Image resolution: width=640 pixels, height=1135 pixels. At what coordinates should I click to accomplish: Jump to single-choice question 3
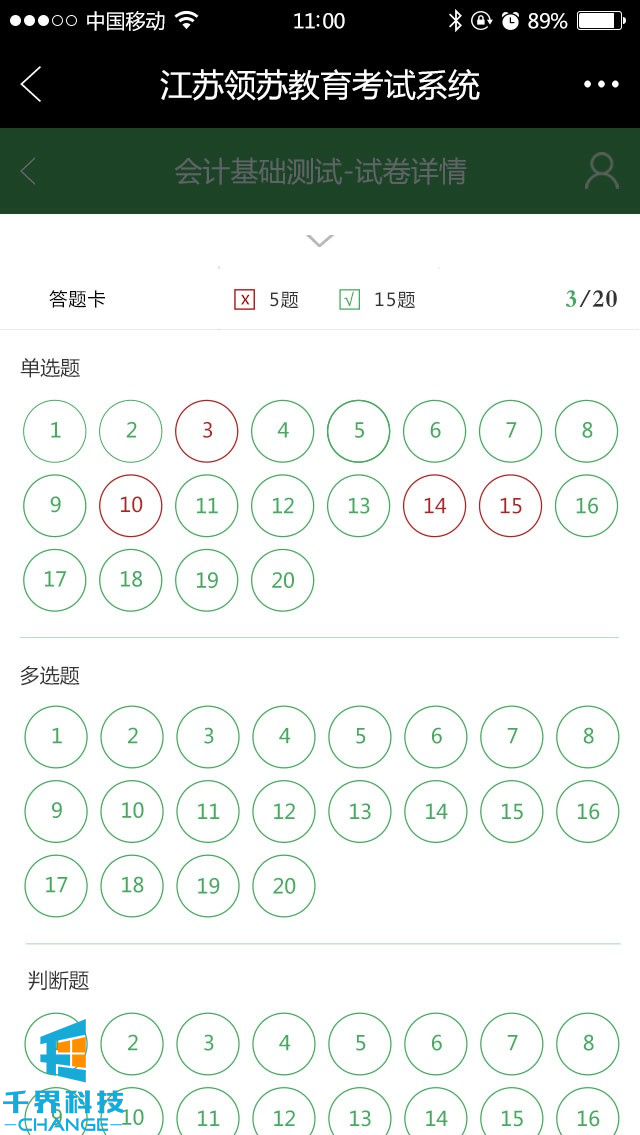click(x=207, y=431)
